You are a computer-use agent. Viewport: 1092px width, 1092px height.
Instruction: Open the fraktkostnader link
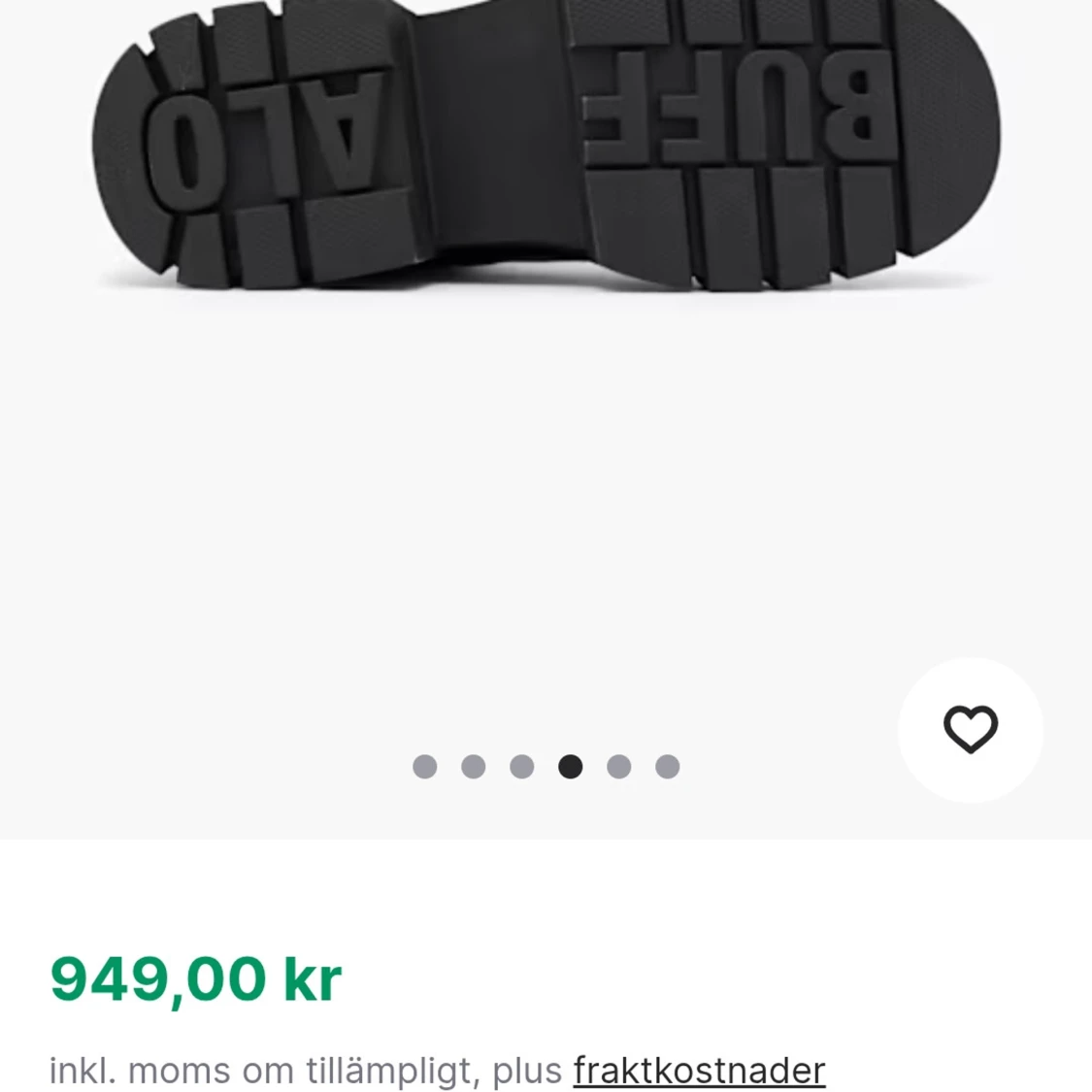tap(699, 1071)
